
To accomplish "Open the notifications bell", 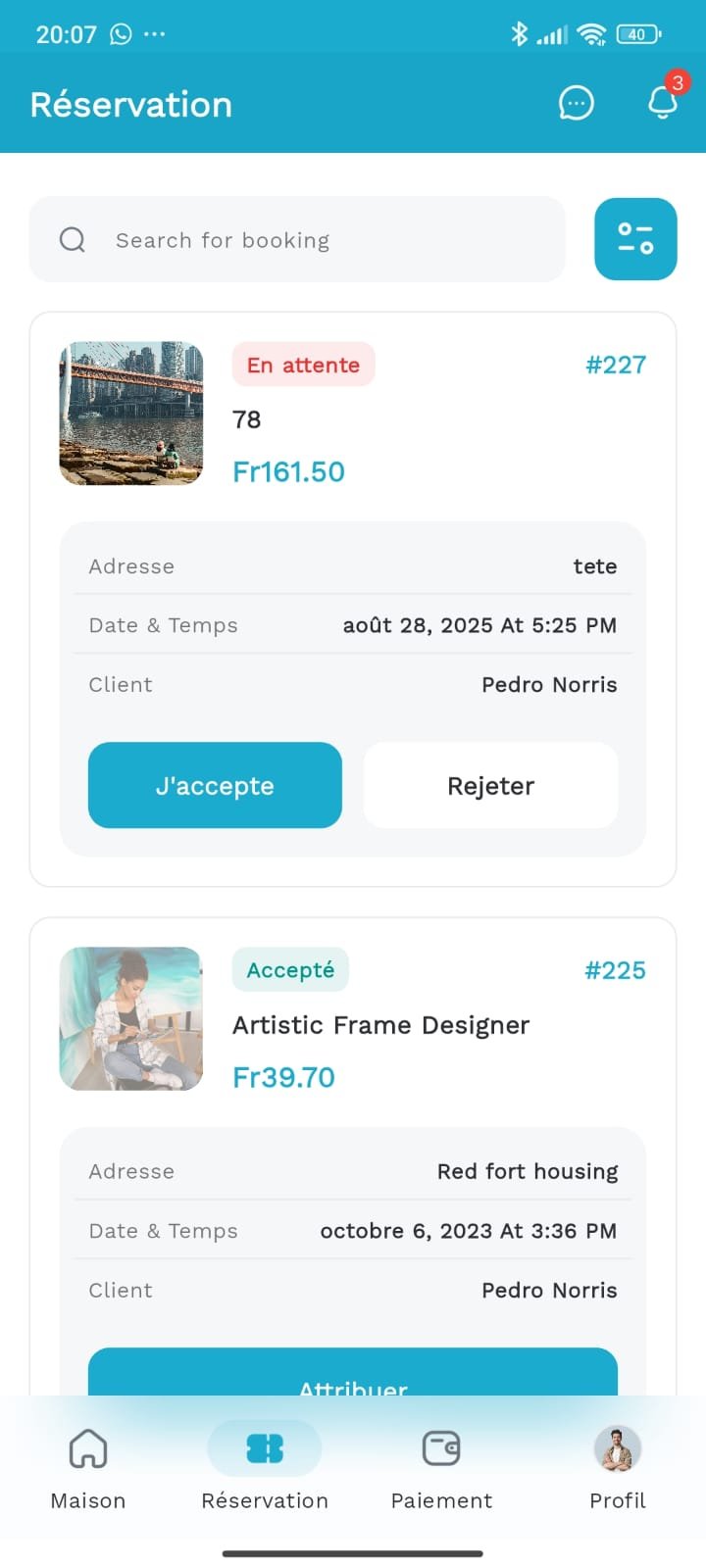I will pos(663,103).
